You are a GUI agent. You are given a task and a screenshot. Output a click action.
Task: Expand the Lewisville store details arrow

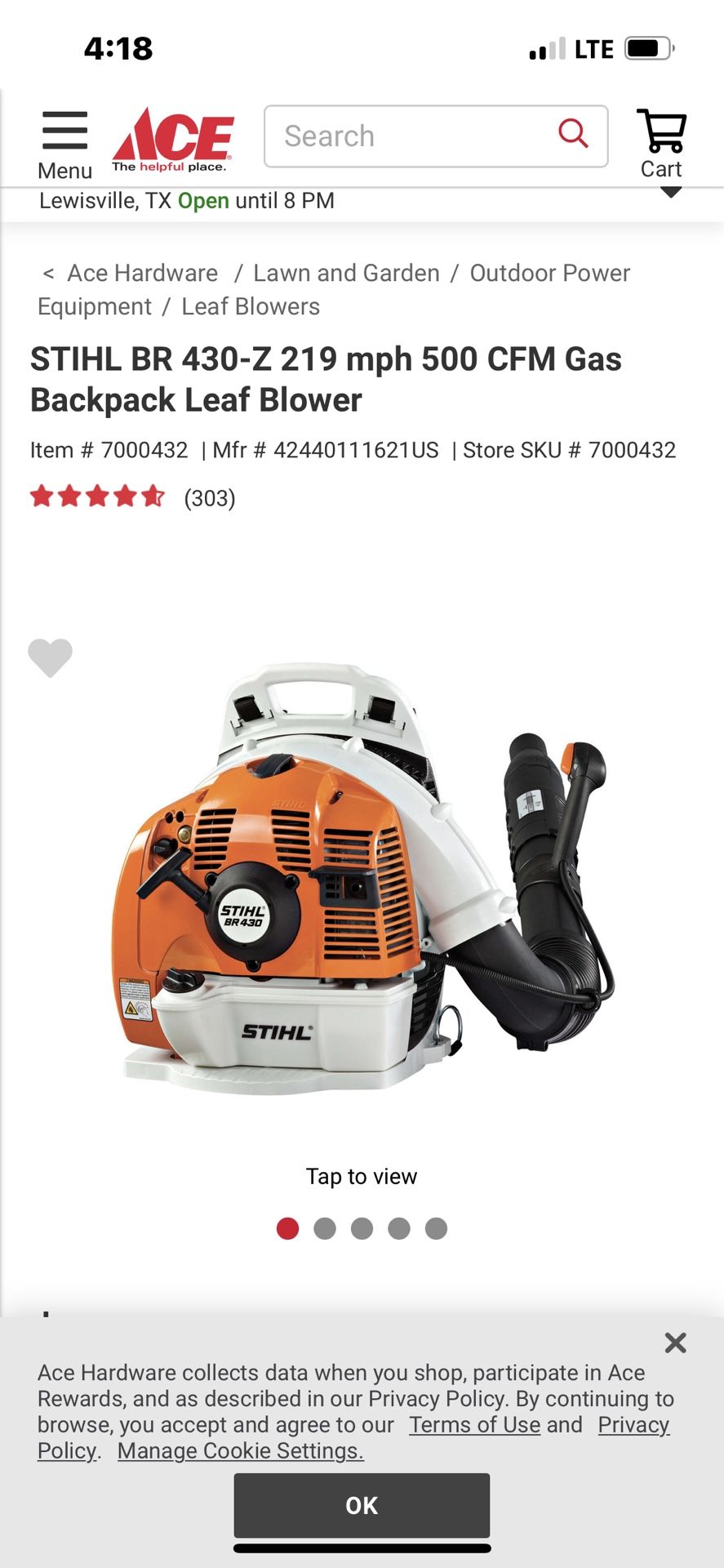(x=671, y=193)
